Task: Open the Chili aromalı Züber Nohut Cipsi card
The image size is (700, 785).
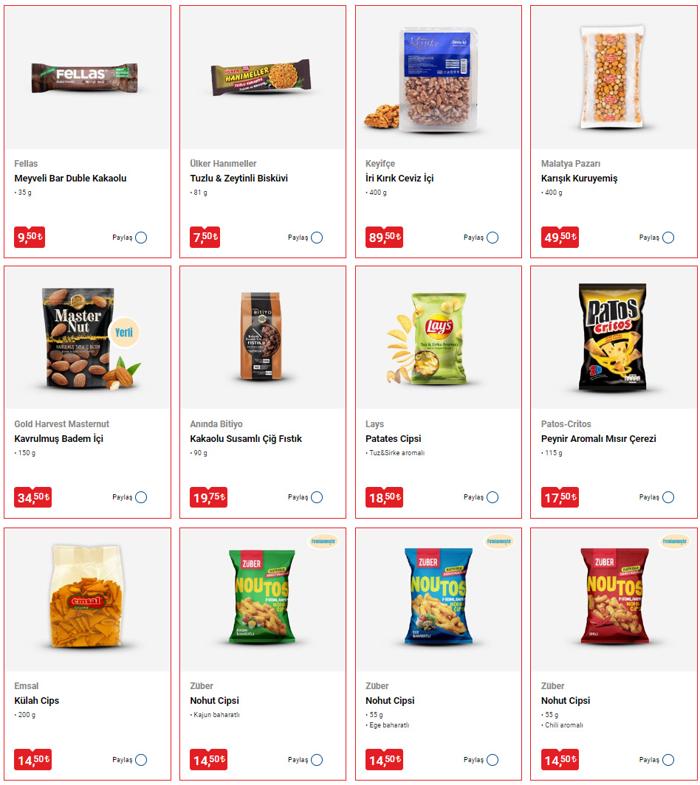Action: (x=613, y=600)
